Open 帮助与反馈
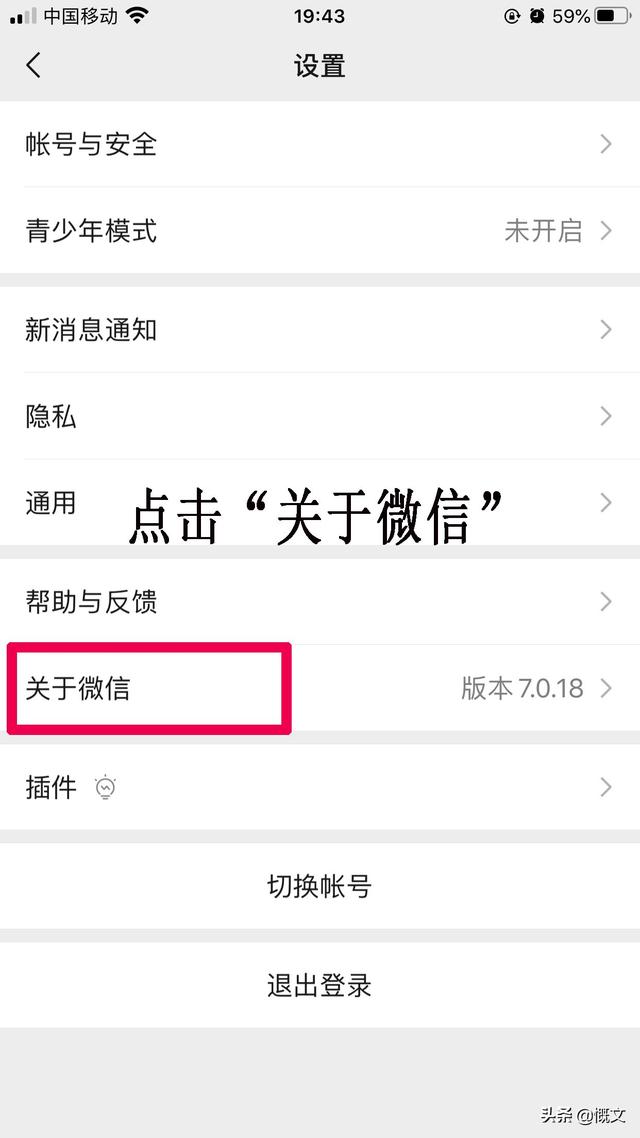640x1138 pixels. 320,602
